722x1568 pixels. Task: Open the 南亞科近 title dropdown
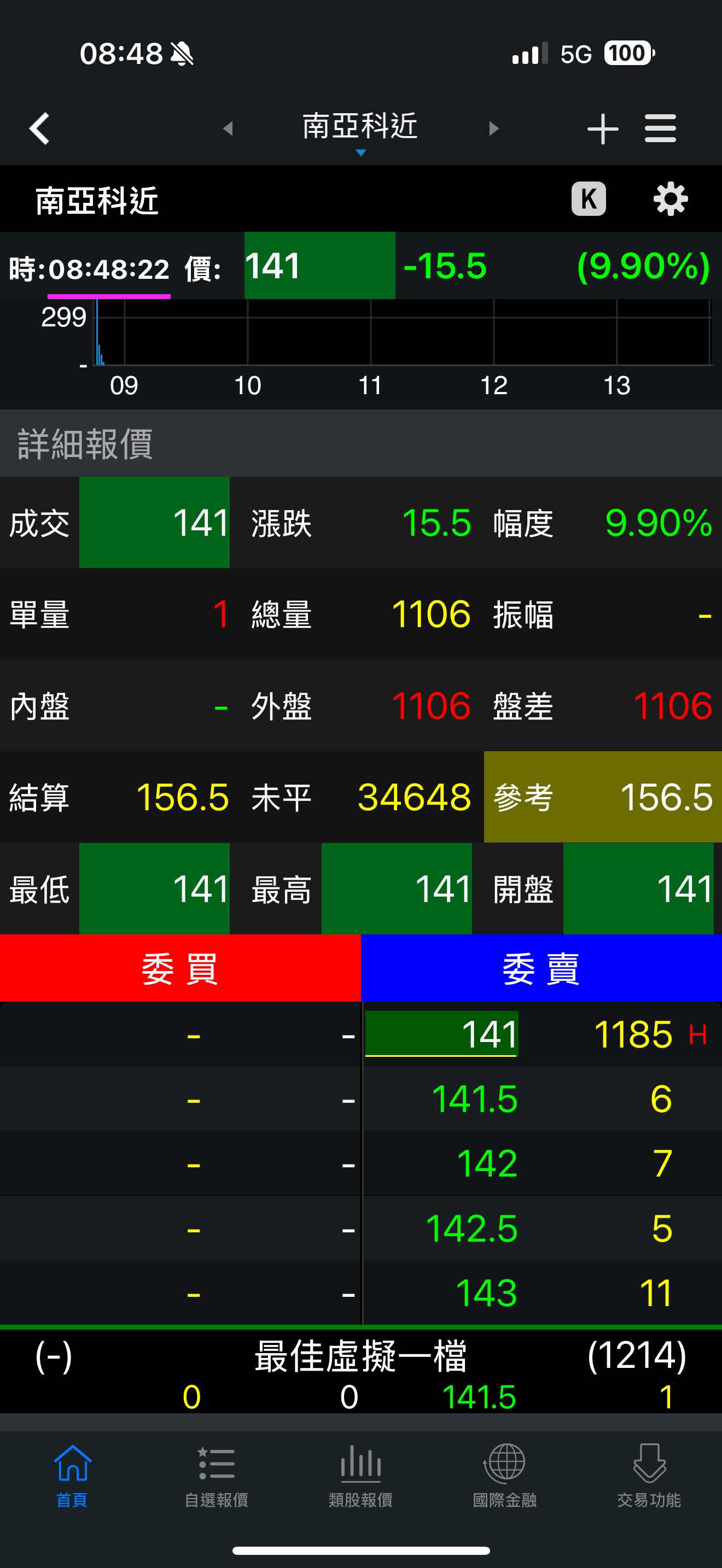pyautogui.click(x=360, y=130)
